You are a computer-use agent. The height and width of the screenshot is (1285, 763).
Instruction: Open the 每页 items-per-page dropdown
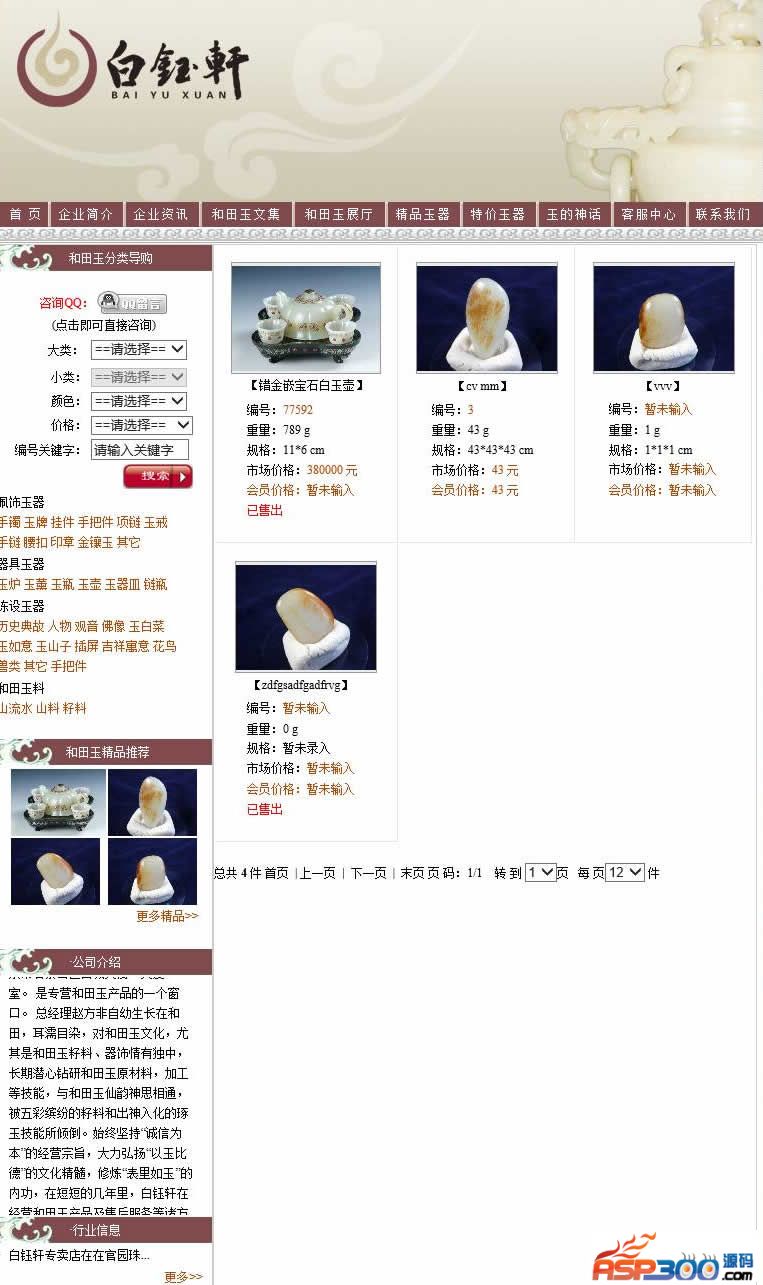coord(625,872)
